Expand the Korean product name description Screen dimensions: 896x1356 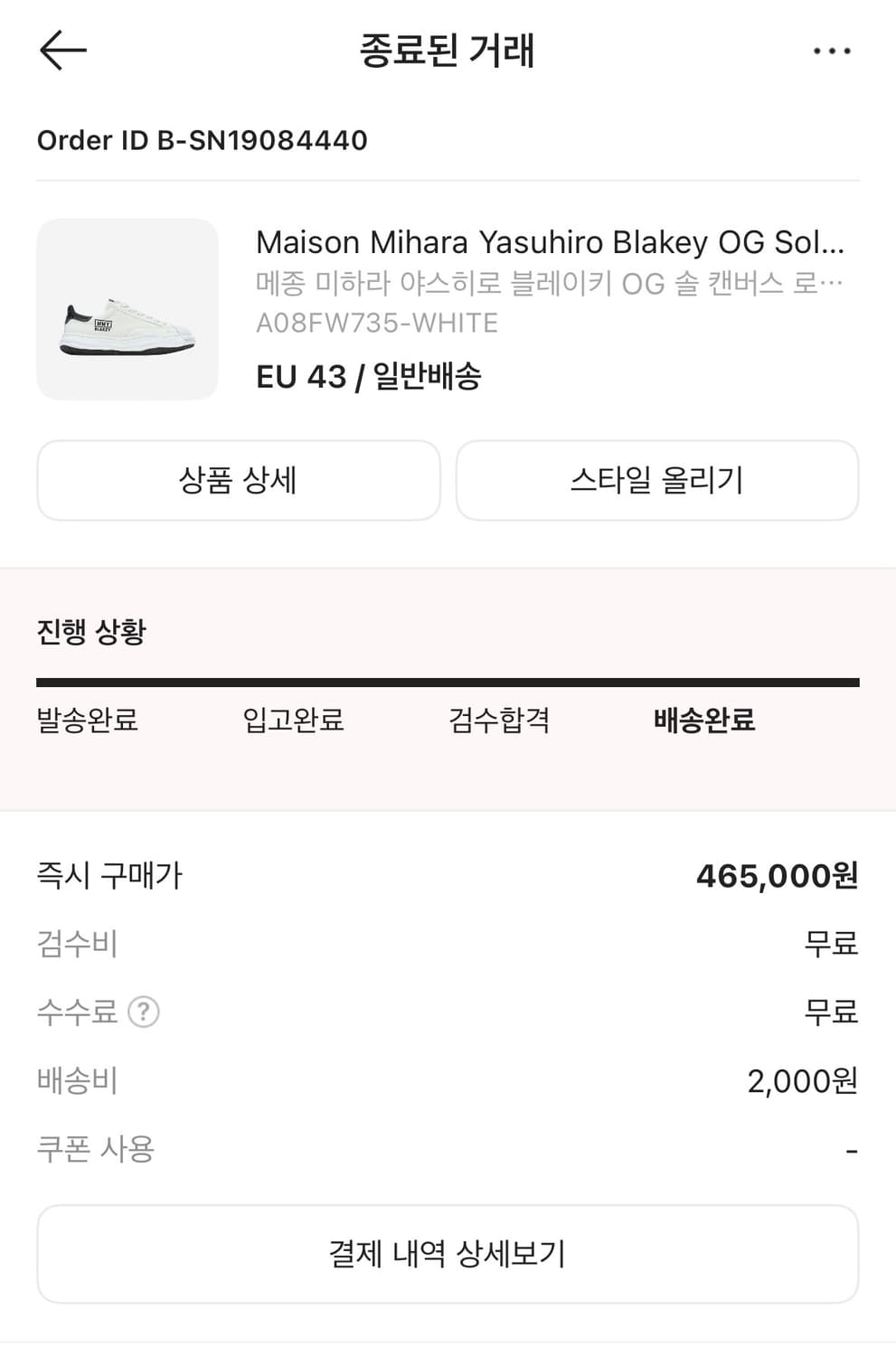tap(547, 283)
